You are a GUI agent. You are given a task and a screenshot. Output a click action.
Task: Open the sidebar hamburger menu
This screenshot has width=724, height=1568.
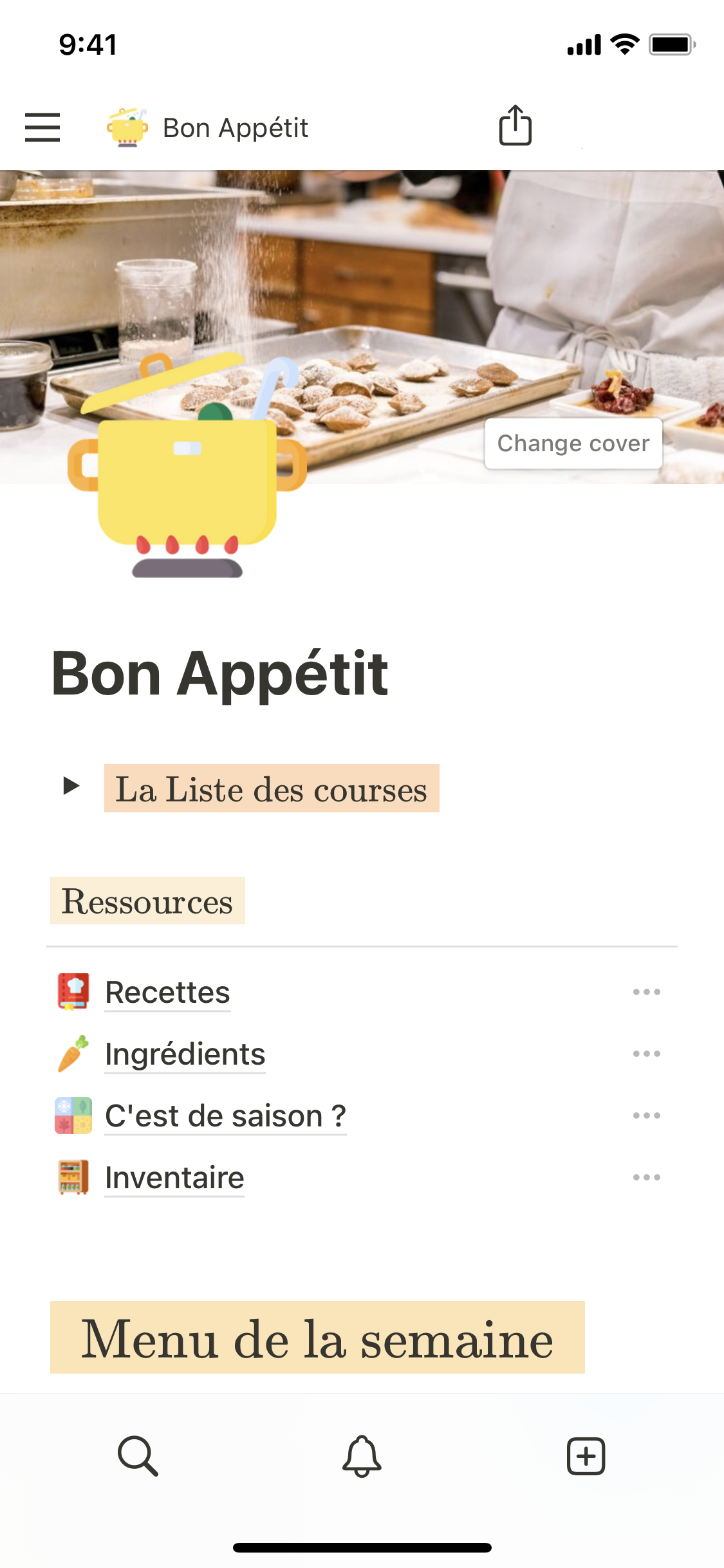pyautogui.click(x=42, y=127)
